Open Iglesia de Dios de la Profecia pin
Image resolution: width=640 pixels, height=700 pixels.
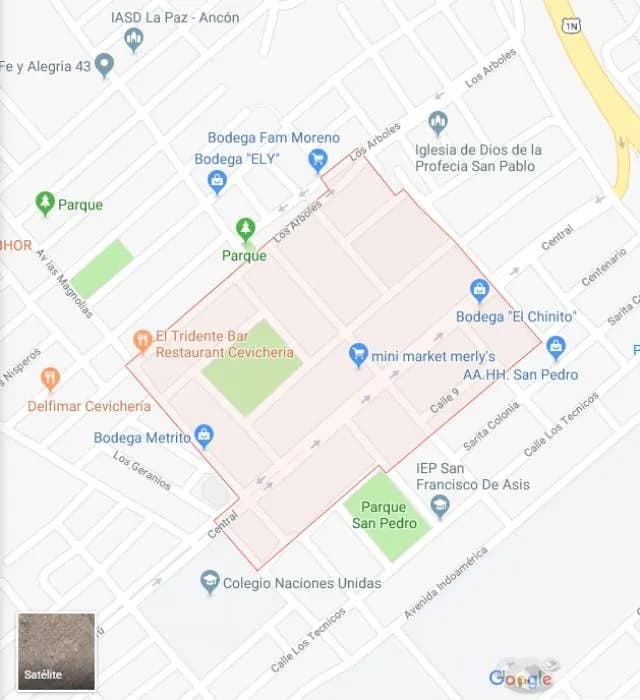[x=437, y=123]
